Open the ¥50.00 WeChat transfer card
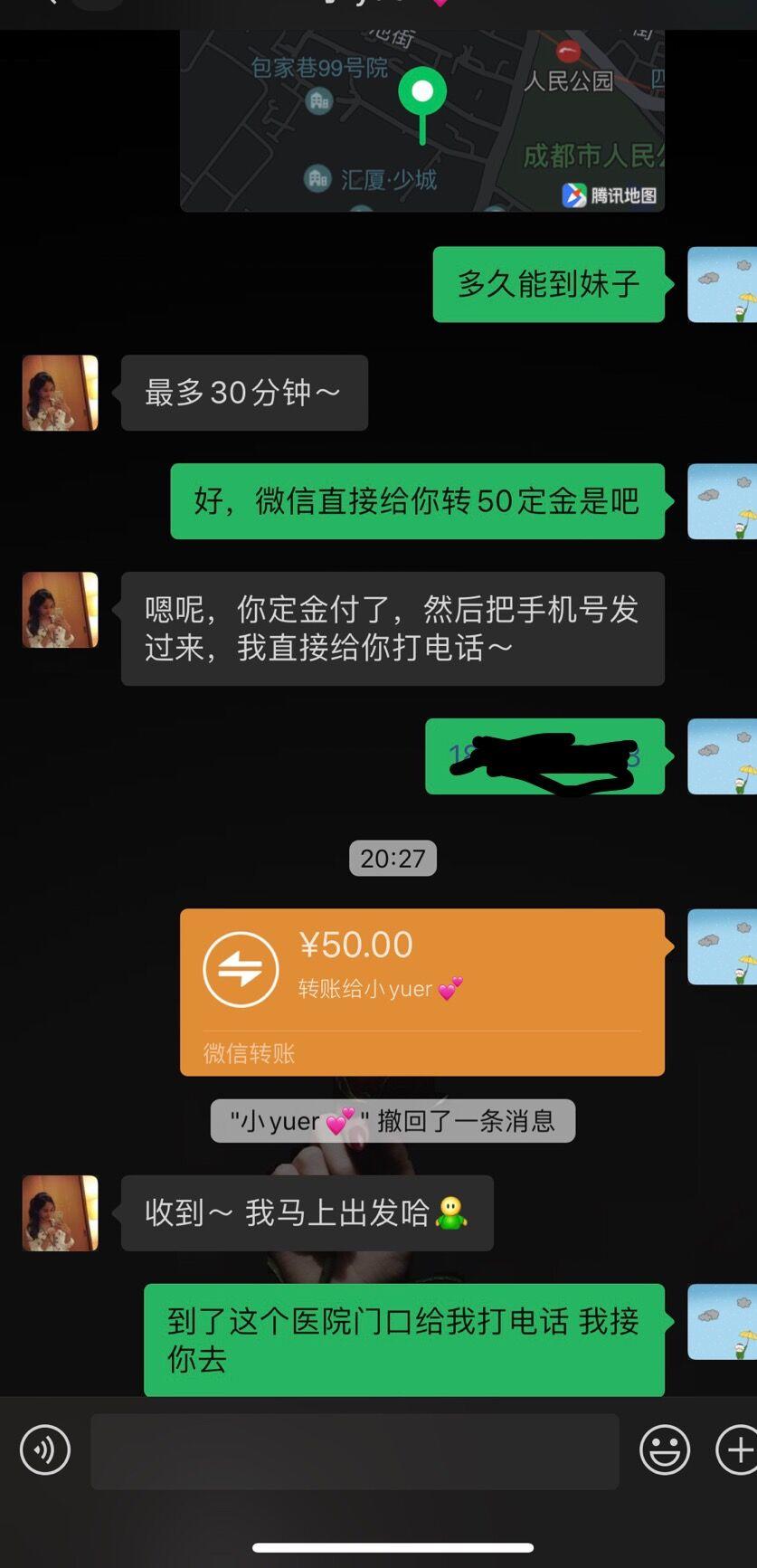Viewport: 757px width, 1568px height. [x=421, y=991]
